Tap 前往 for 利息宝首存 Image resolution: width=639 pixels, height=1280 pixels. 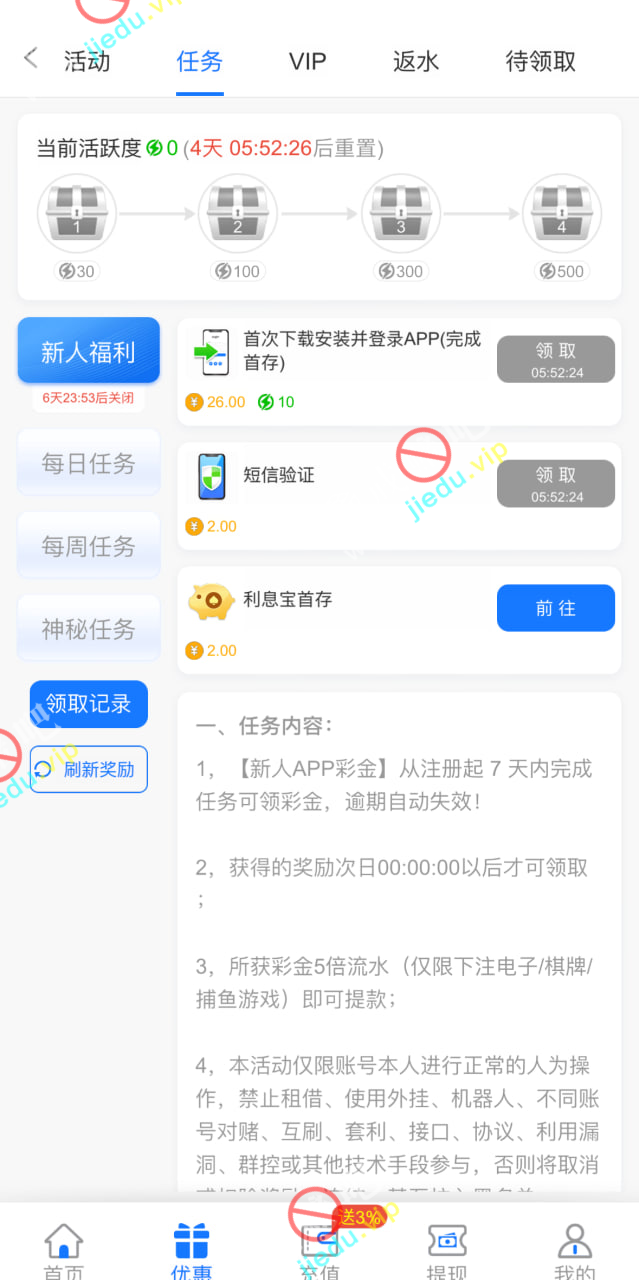pyautogui.click(x=555, y=608)
